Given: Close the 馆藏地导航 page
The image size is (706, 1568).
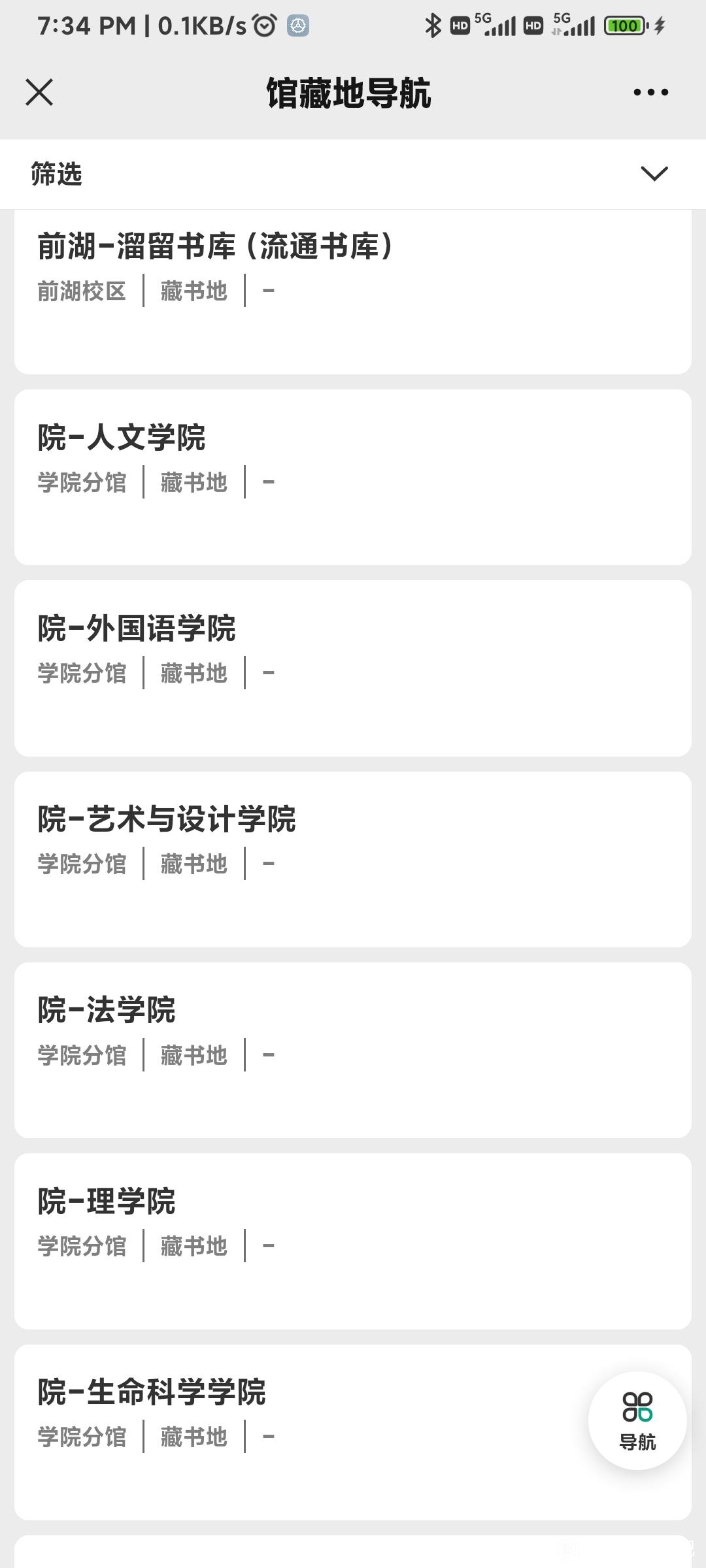Looking at the screenshot, I should (39, 92).
